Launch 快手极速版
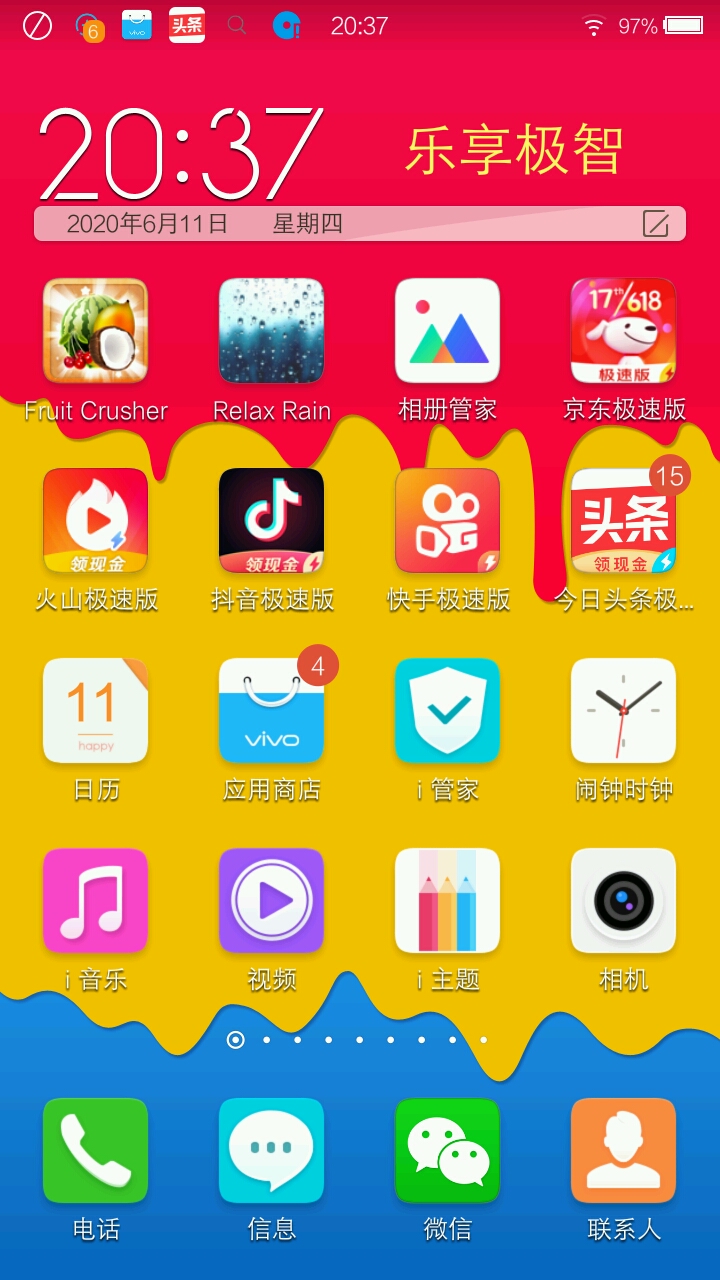This screenshot has height=1280, width=720. point(447,521)
